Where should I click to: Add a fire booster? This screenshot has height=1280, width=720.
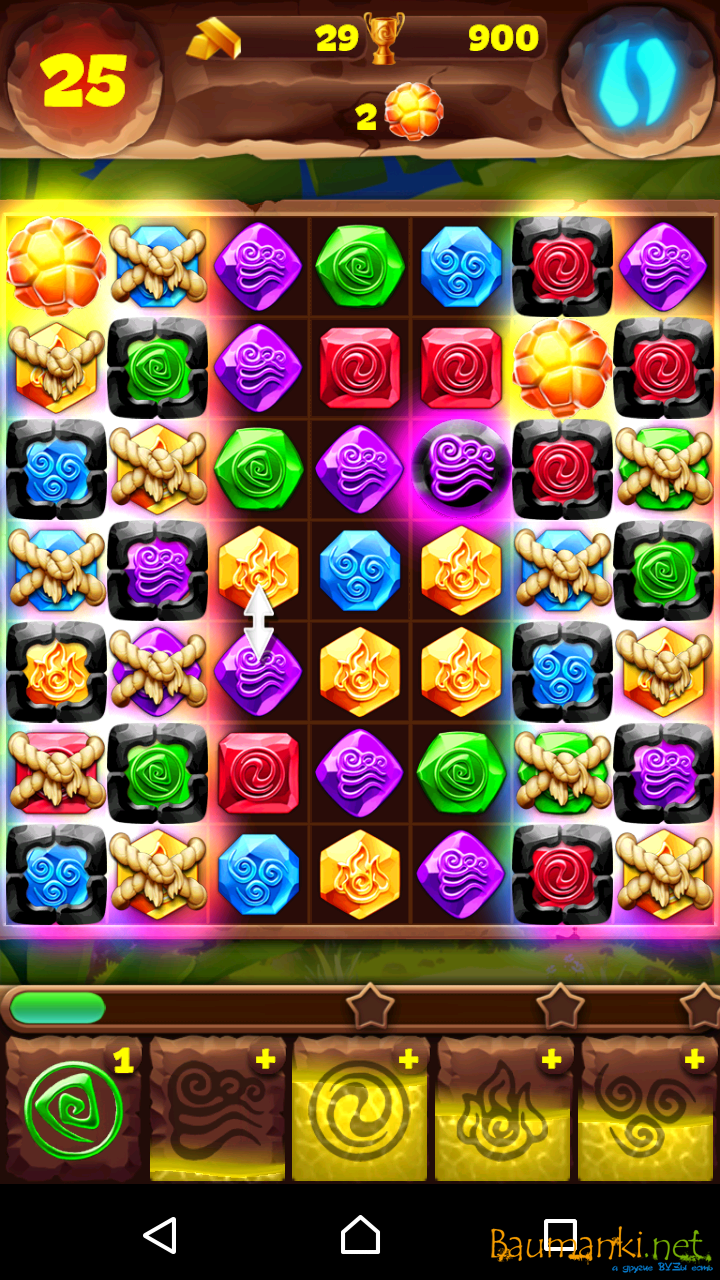point(504,1108)
